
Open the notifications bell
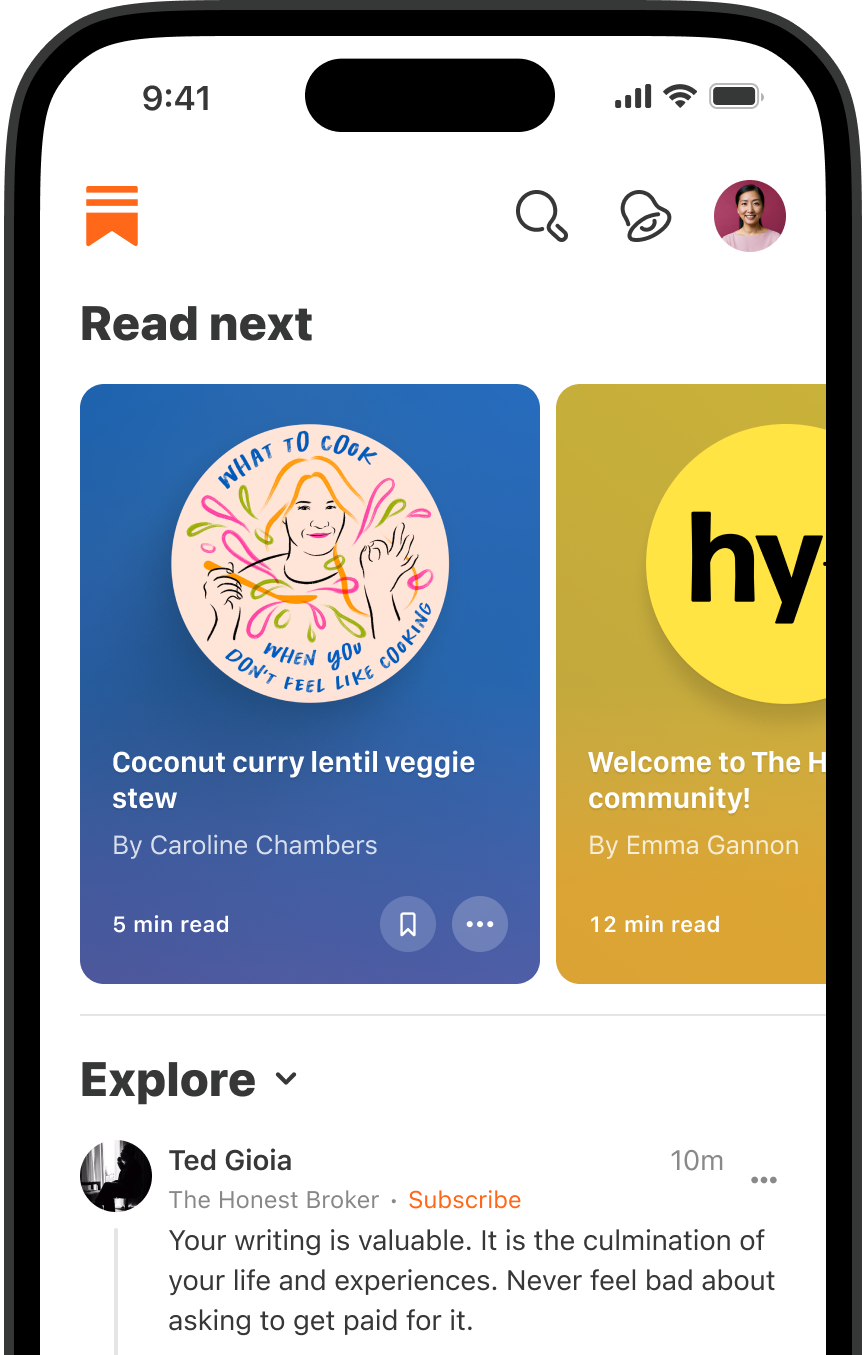(645, 216)
